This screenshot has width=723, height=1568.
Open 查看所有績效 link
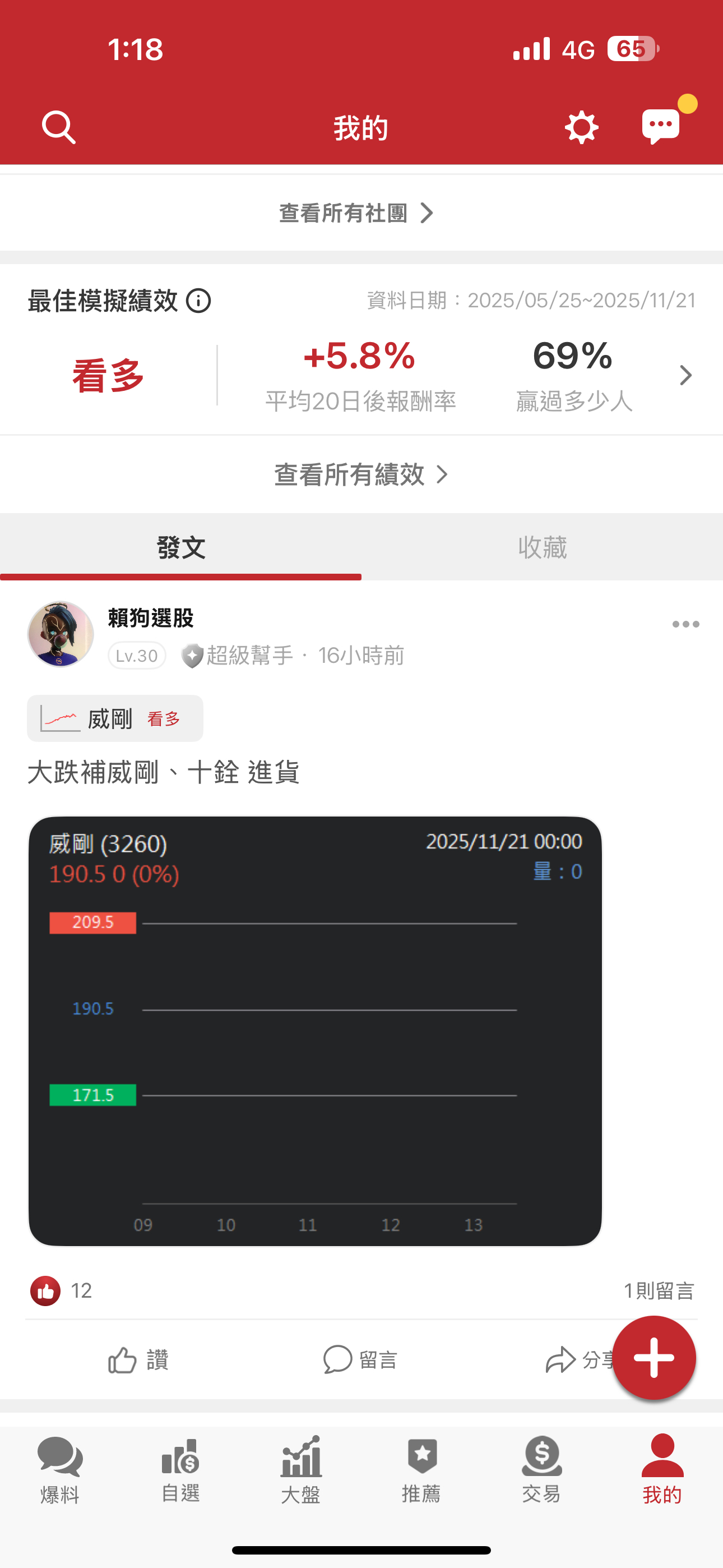click(361, 474)
